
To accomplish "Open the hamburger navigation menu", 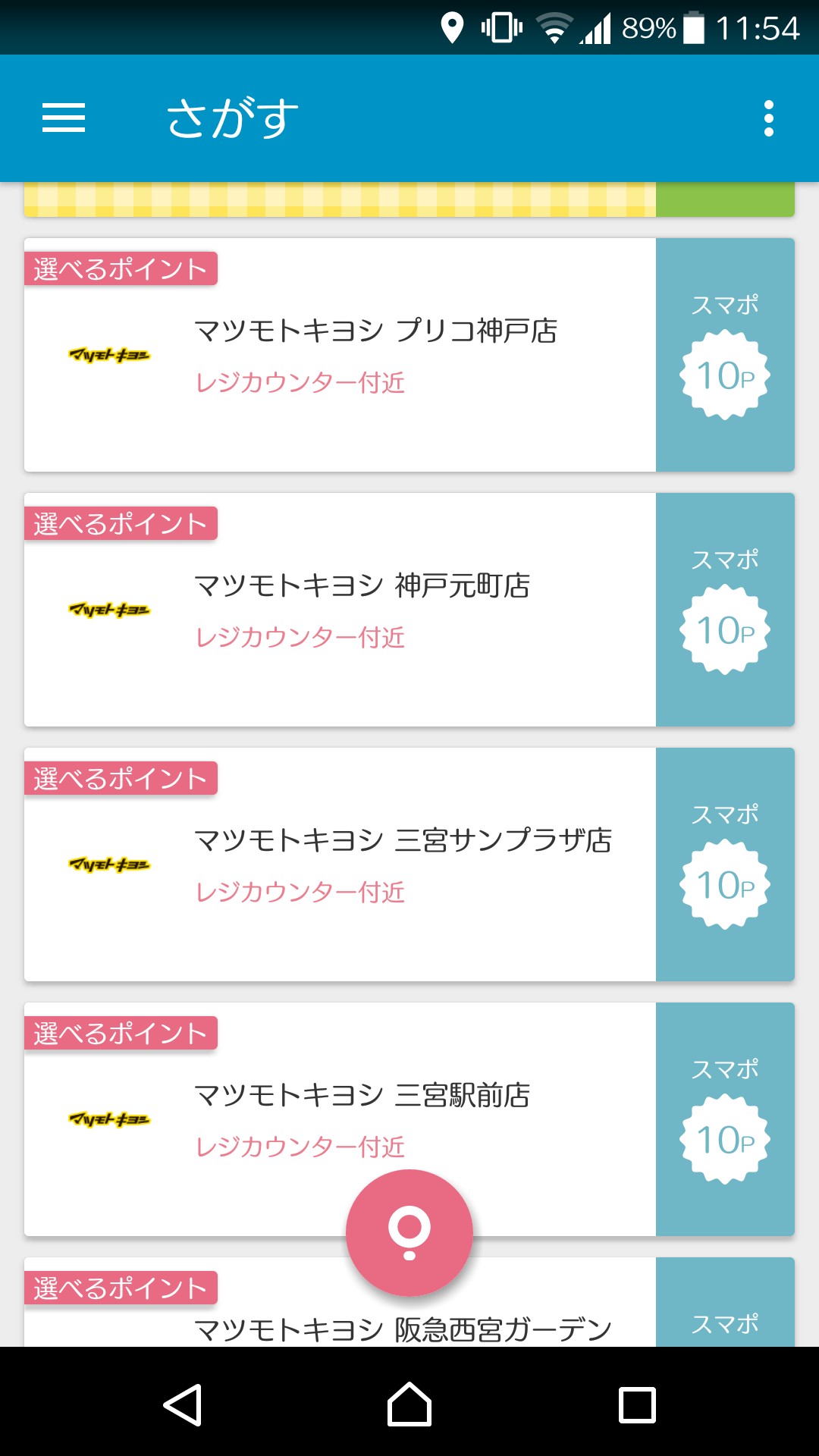I will tap(64, 118).
